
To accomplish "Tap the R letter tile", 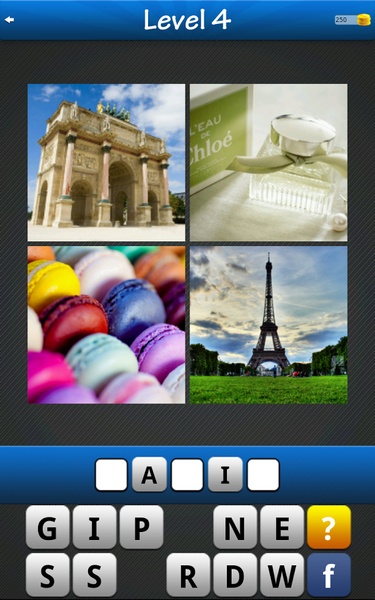I will 188,575.
